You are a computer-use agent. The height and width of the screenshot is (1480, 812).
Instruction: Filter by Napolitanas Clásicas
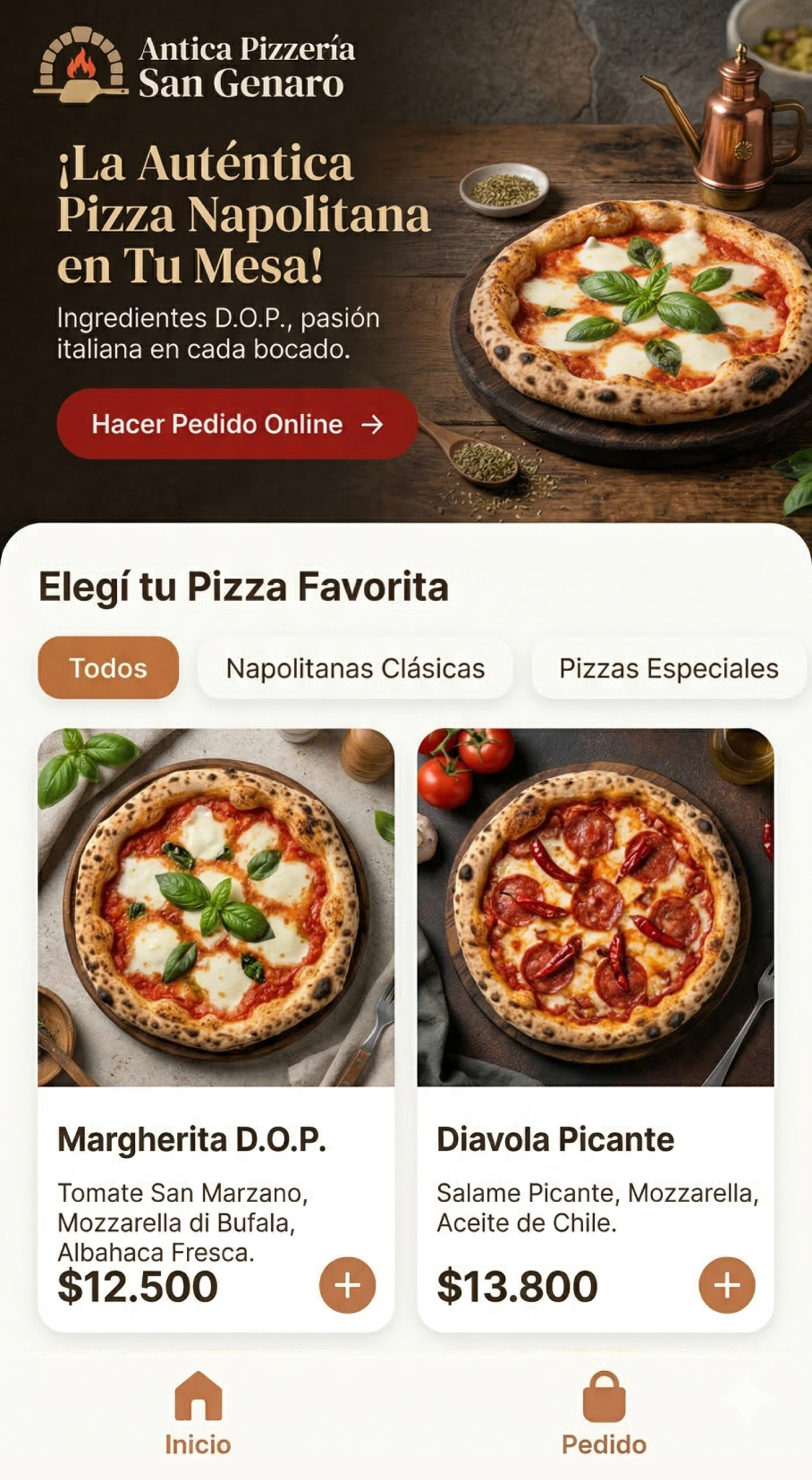tap(355, 668)
